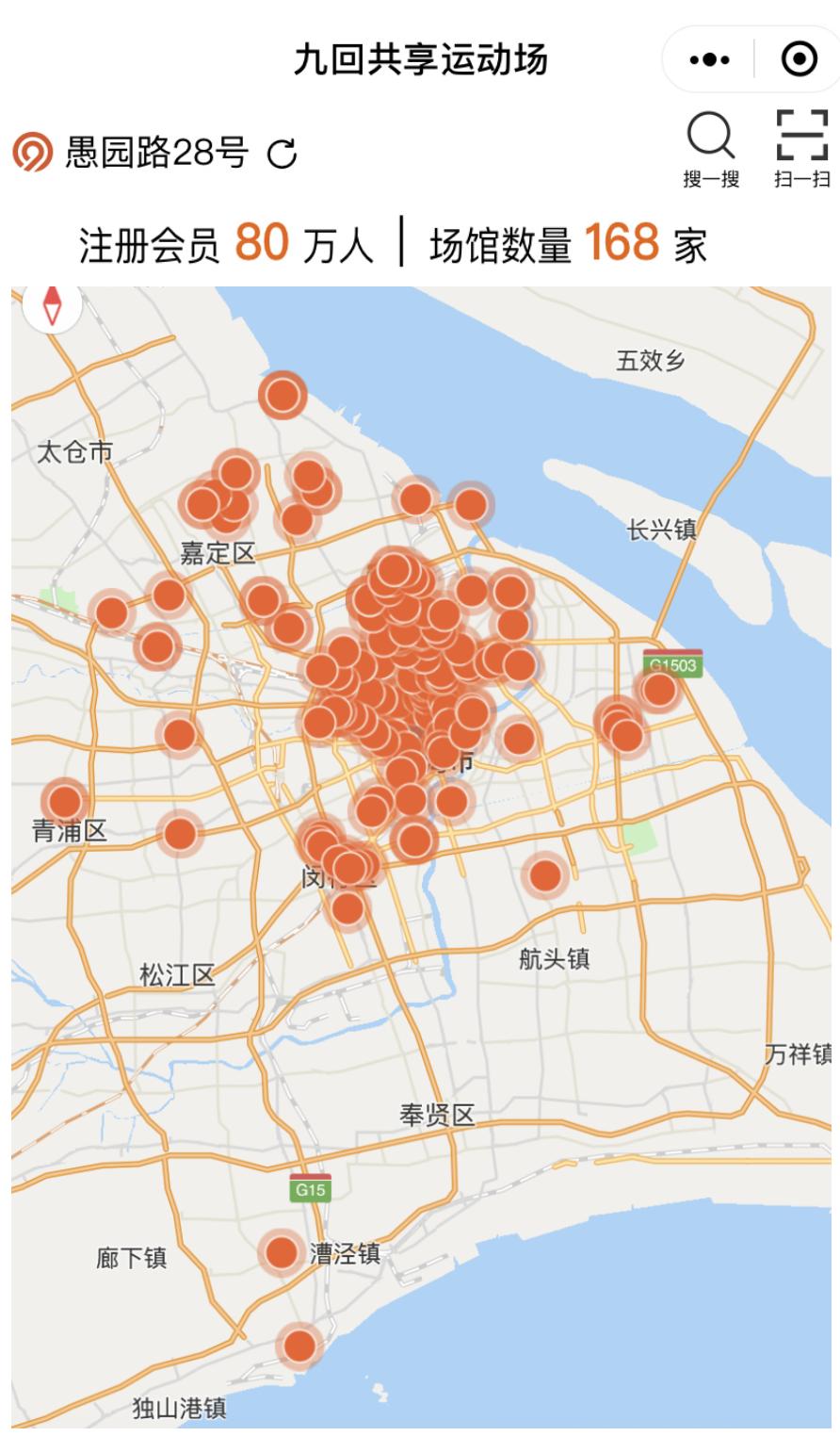Click the 扫一扫 scan icon
The height and width of the screenshot is (1436, 840).
(801, 139)
